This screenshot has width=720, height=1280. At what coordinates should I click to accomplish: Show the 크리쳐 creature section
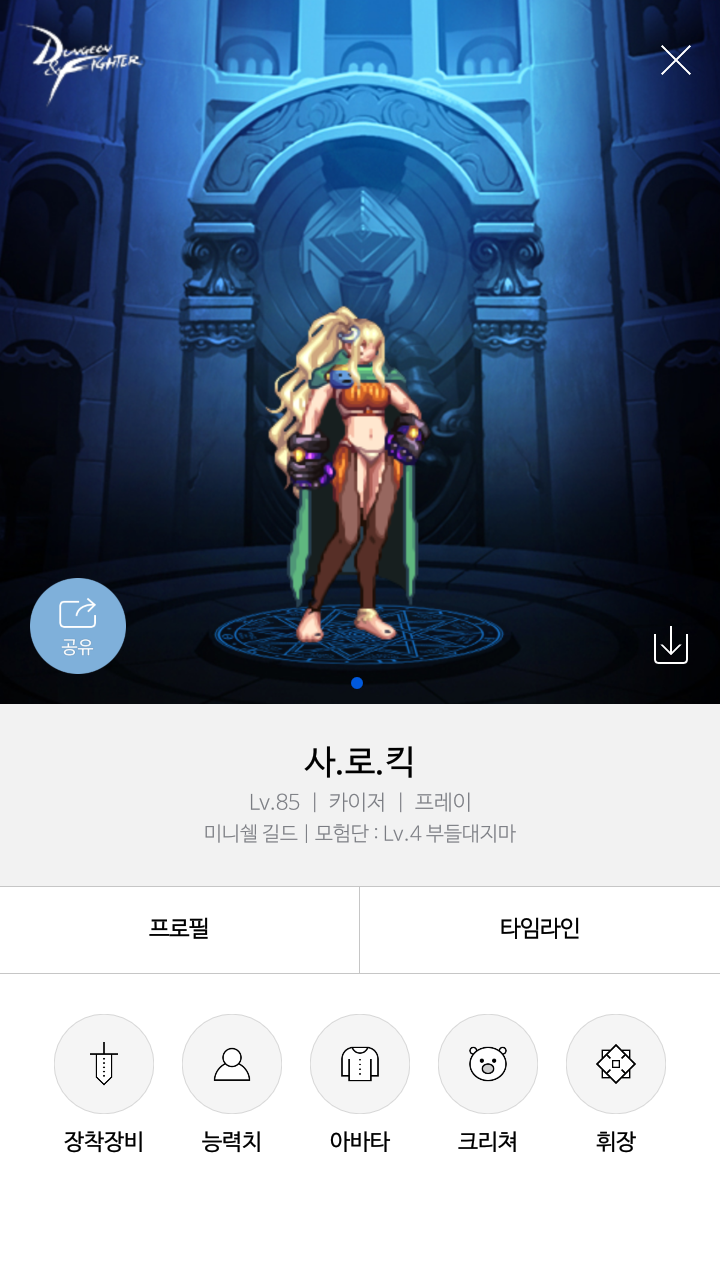tap(488, 1064)
